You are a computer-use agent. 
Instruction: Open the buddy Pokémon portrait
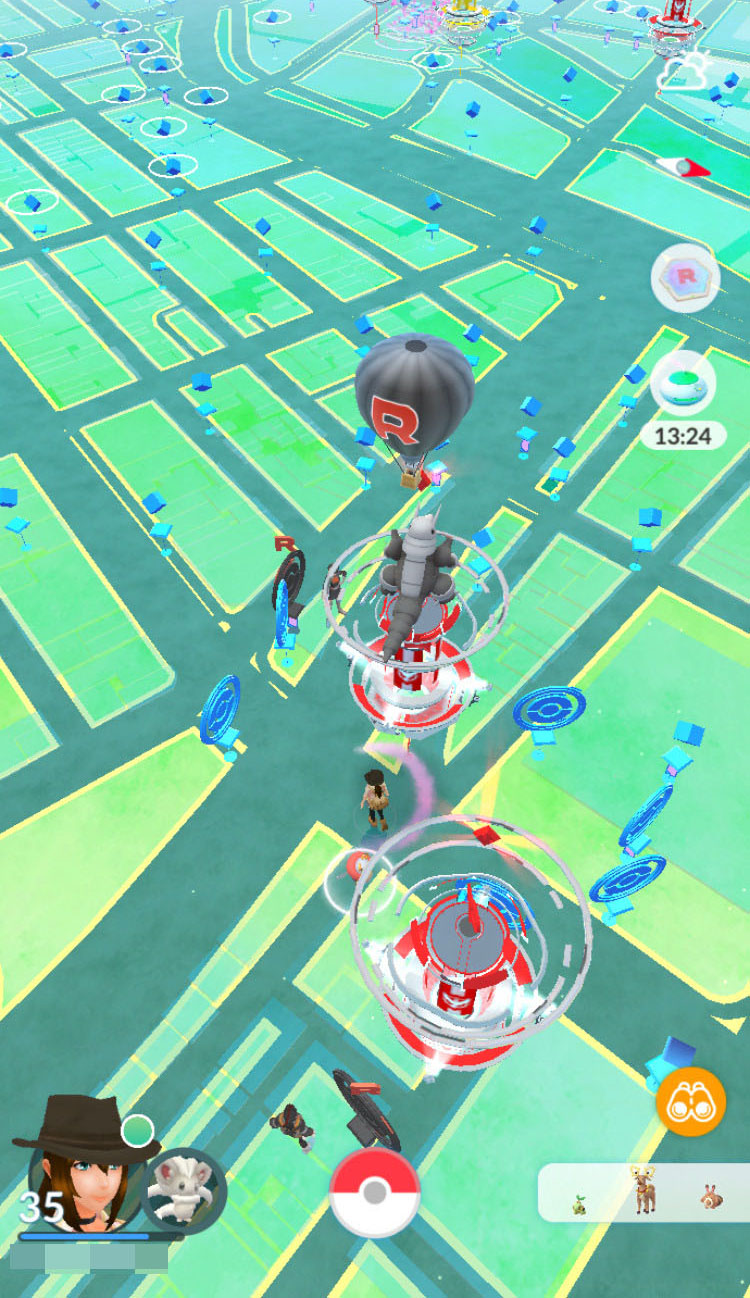tap(183, 1189)
